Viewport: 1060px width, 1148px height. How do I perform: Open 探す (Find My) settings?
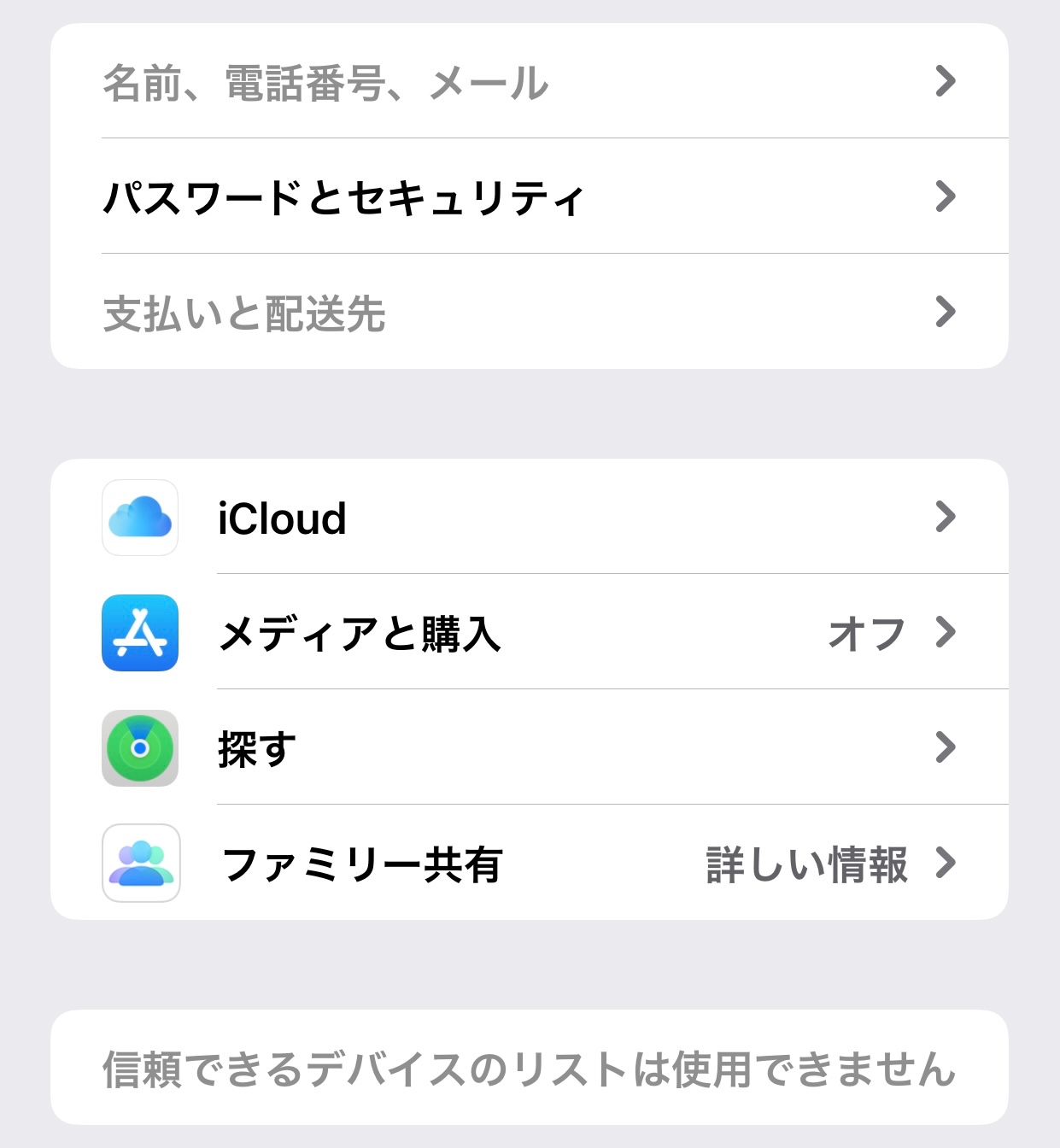click(x=530, y=748)
